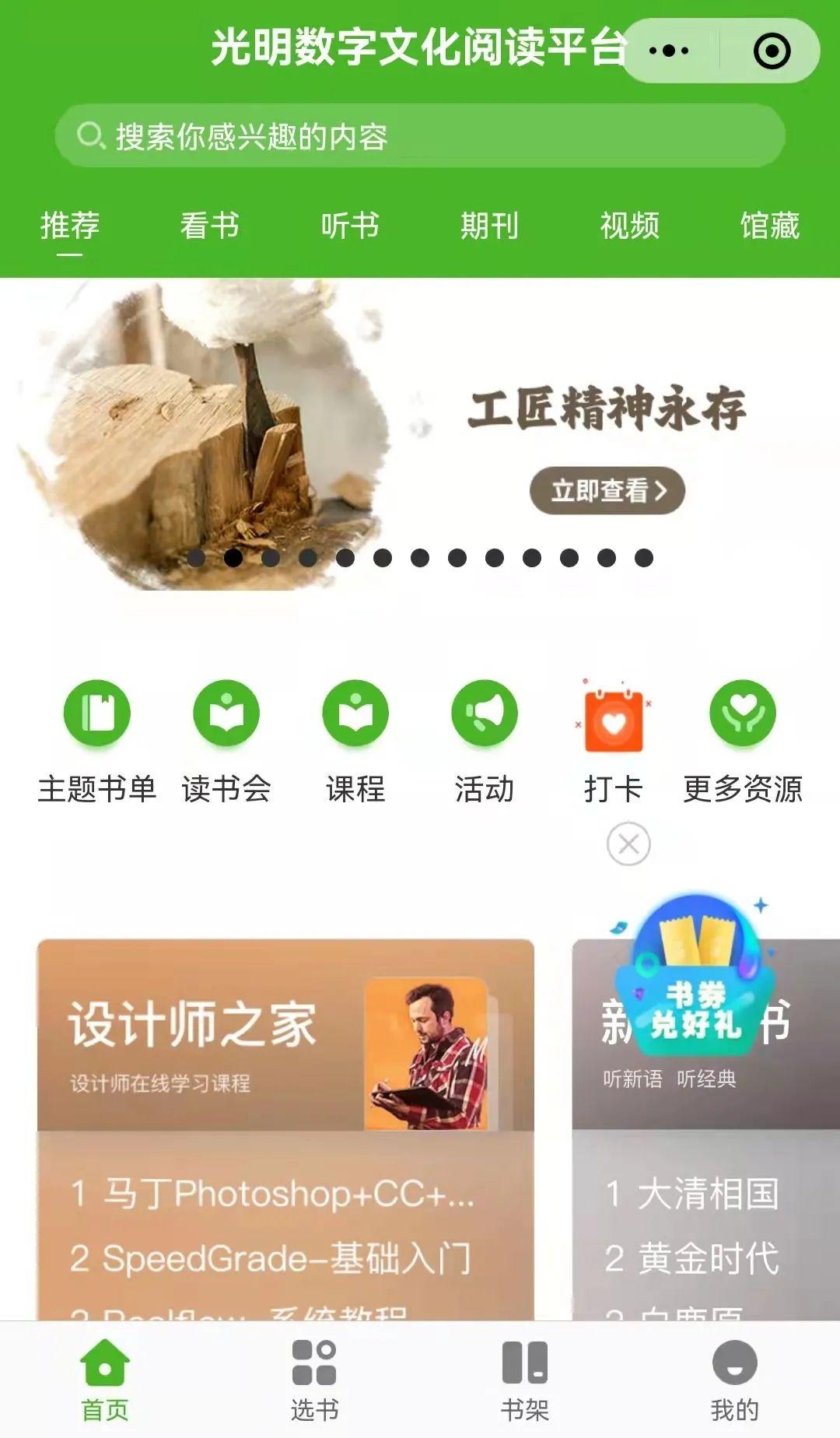Tap the search box 搜索你感兴趣的内容

coord(420,136)
